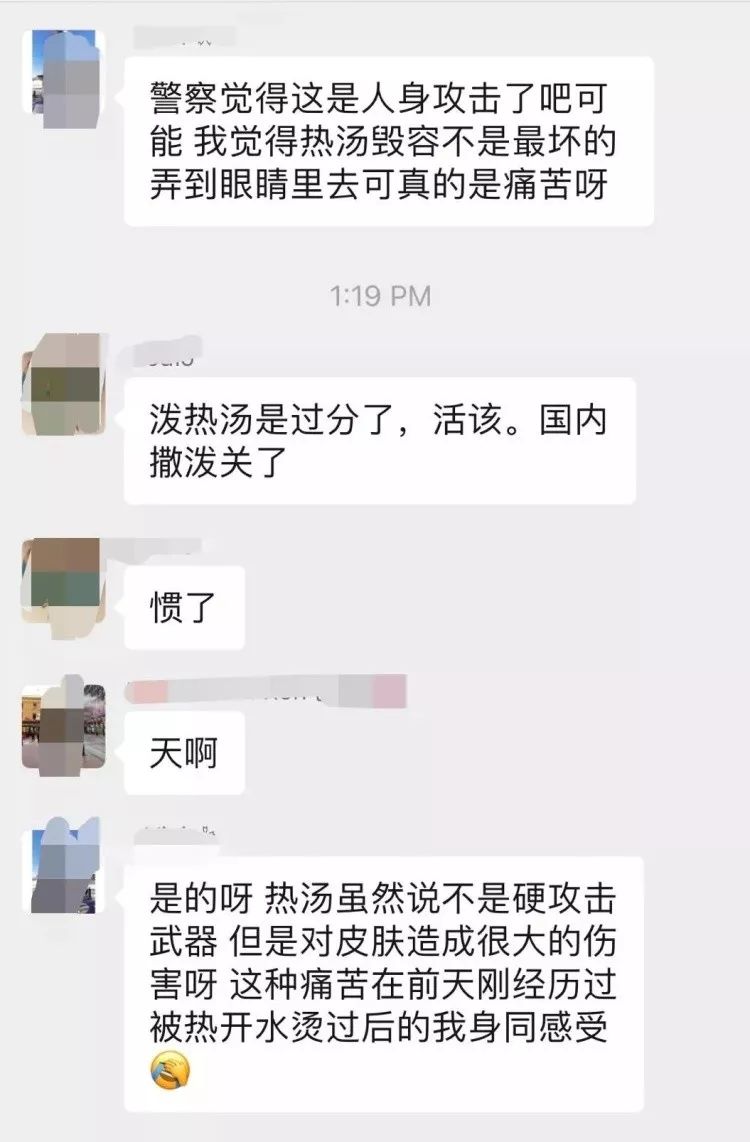
Task: Open avatar next to 是的呀 热汤虽然说 message
Action: [x=64, y=867]
